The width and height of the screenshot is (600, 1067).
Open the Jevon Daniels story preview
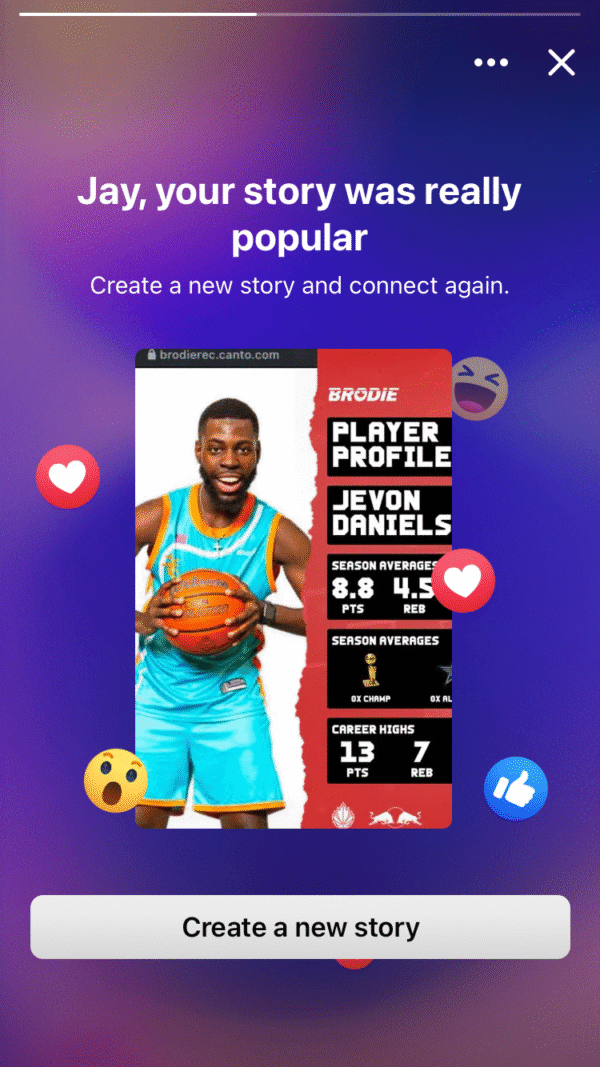[293, 588]
